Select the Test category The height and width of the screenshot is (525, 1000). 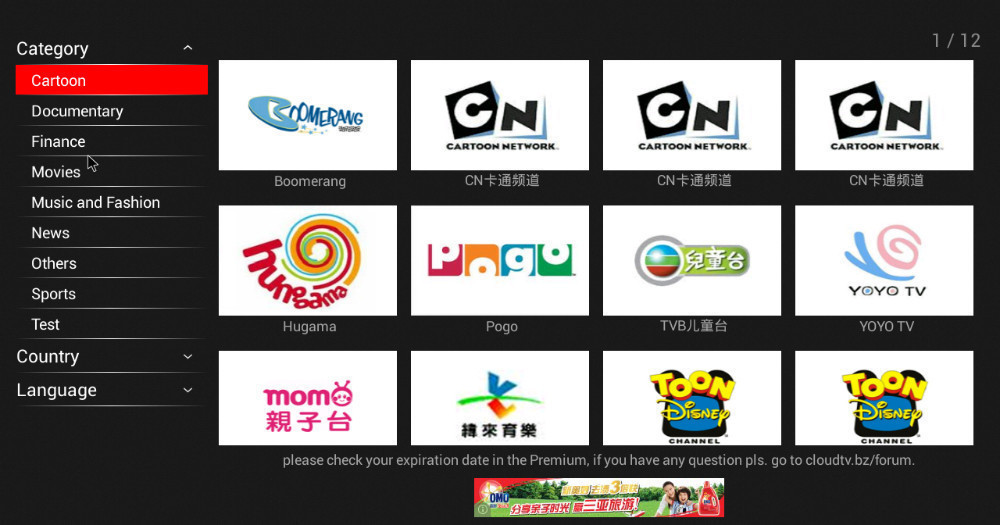click(x=45, y=324)
